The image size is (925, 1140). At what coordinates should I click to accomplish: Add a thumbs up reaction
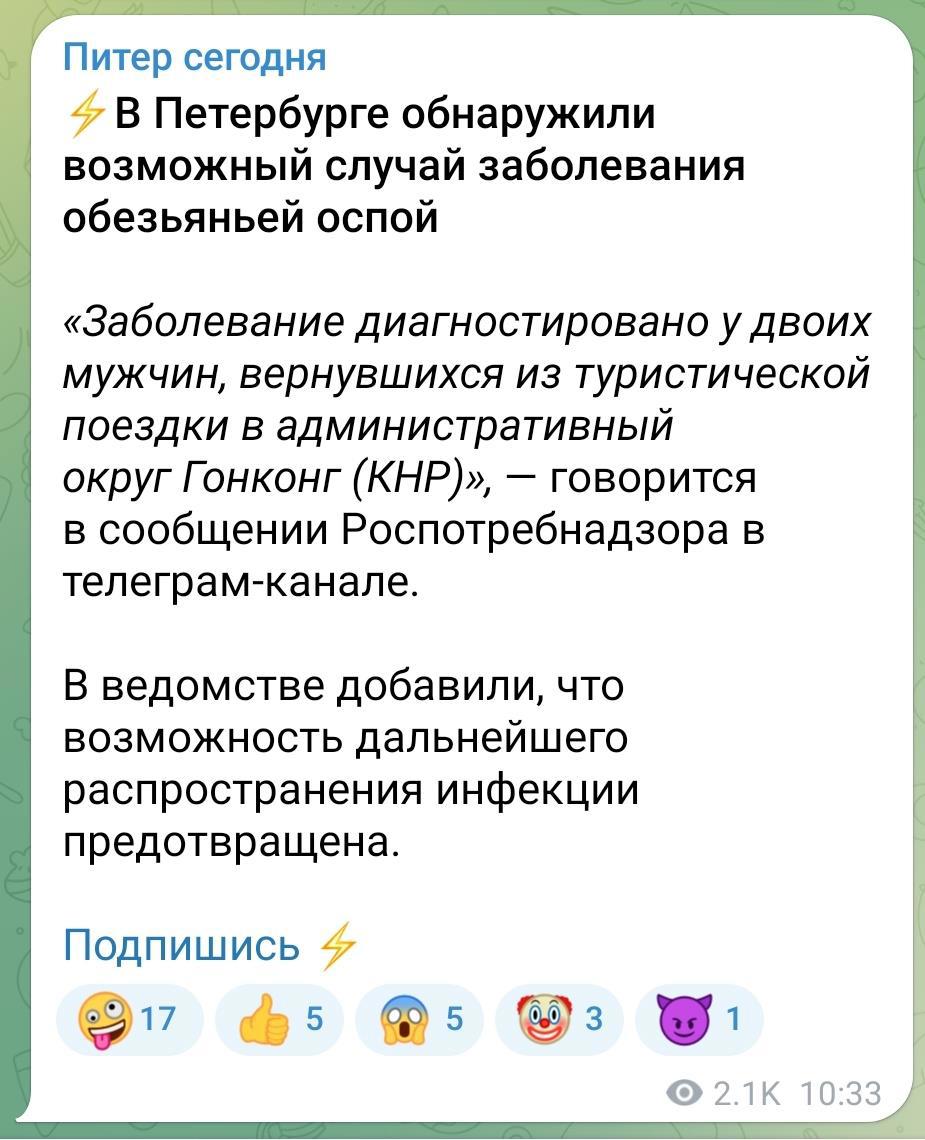click(278, 1019)
